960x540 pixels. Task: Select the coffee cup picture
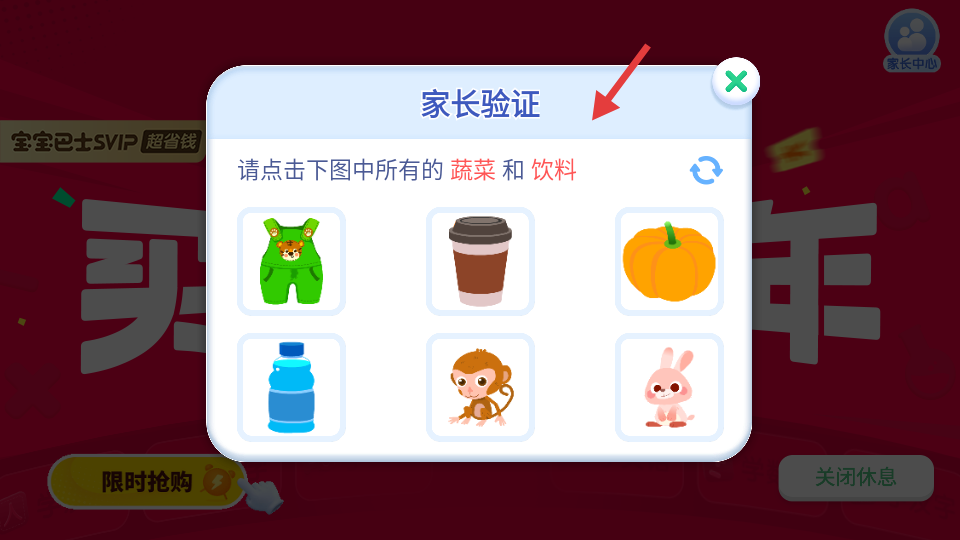tap(480, 261)
